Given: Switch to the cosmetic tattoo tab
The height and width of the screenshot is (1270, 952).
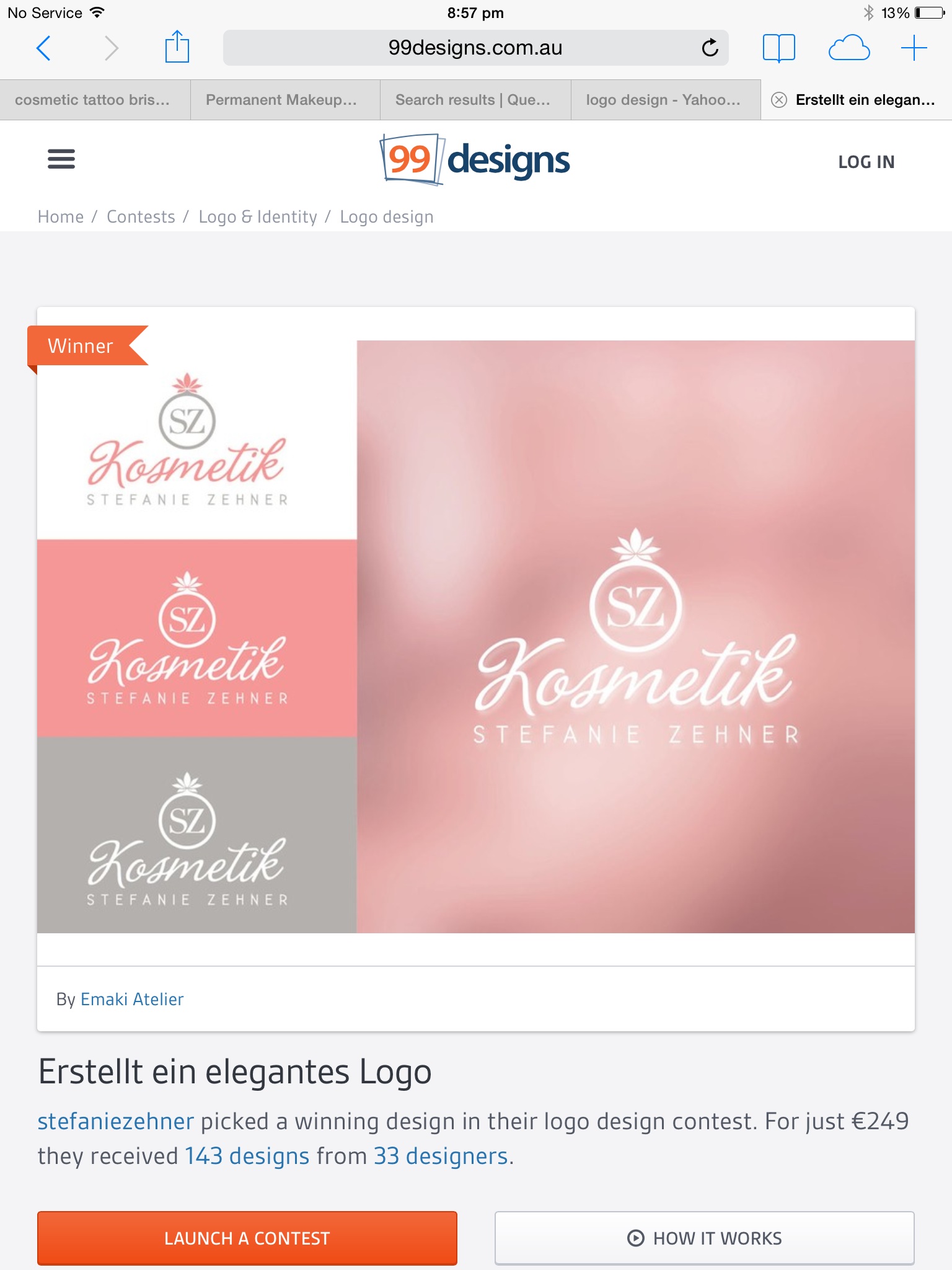Looking at the screenshot, I should point(92,100).
